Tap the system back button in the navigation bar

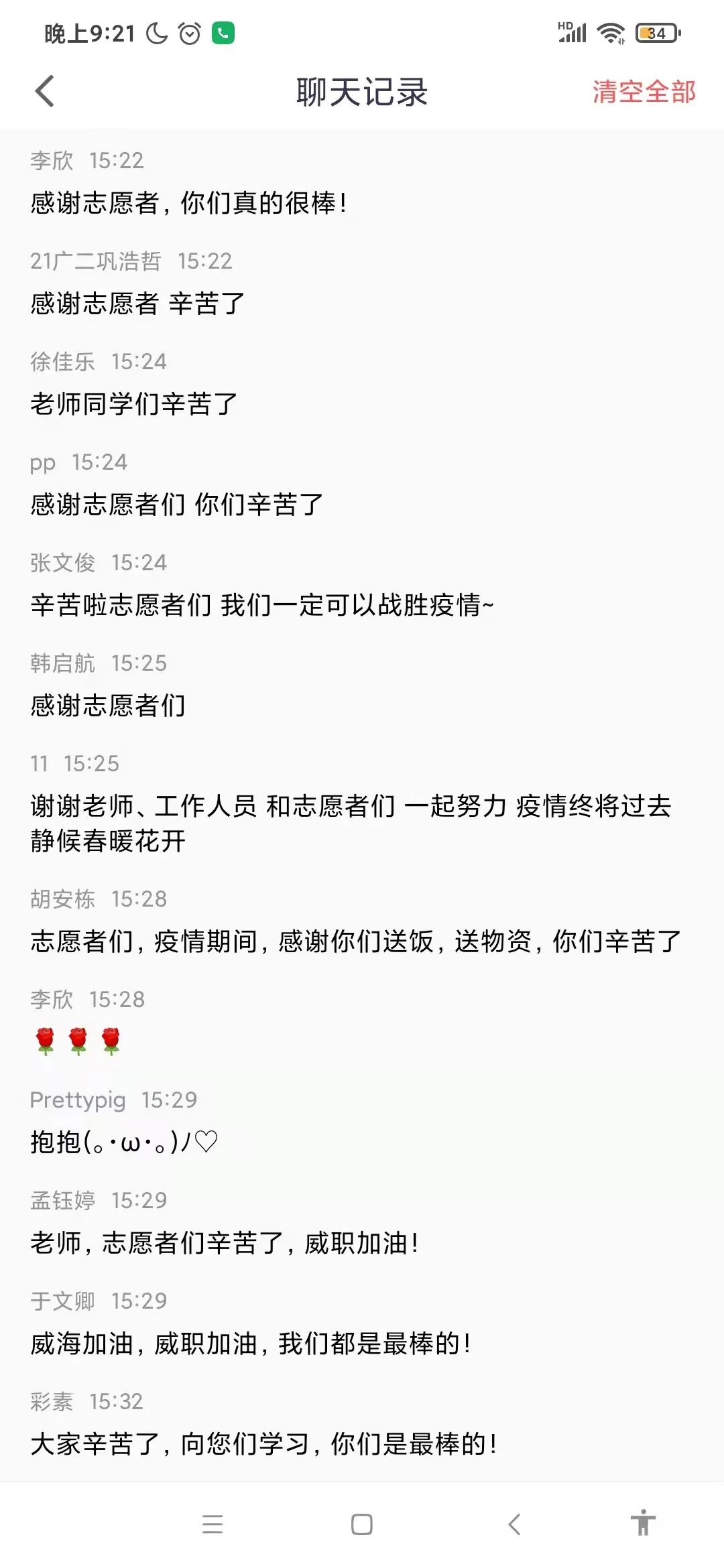coord(514,1524)
